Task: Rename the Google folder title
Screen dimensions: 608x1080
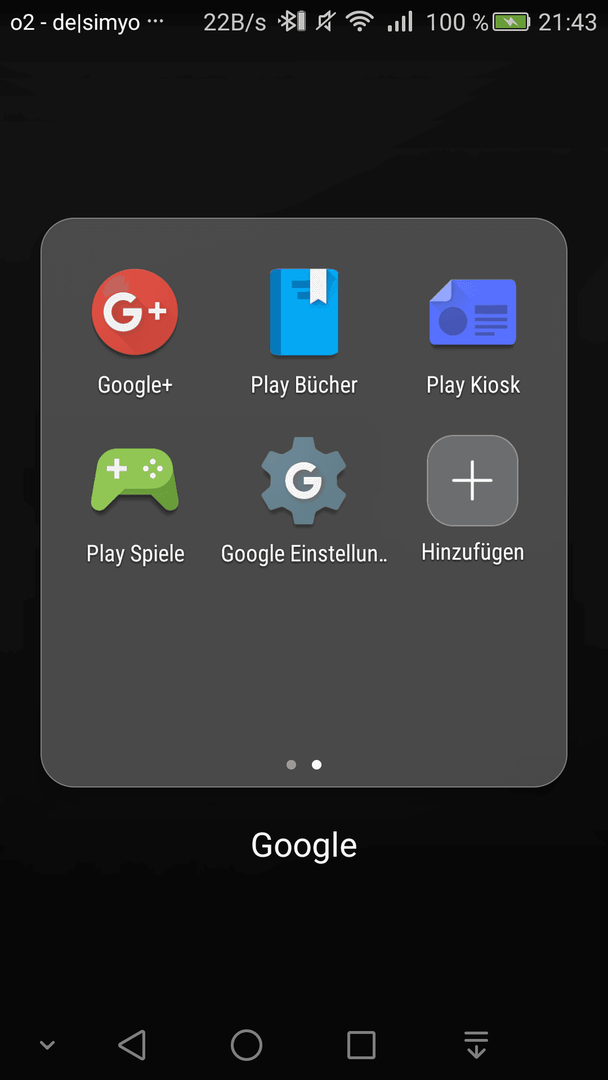Action: tap(304, 844)
